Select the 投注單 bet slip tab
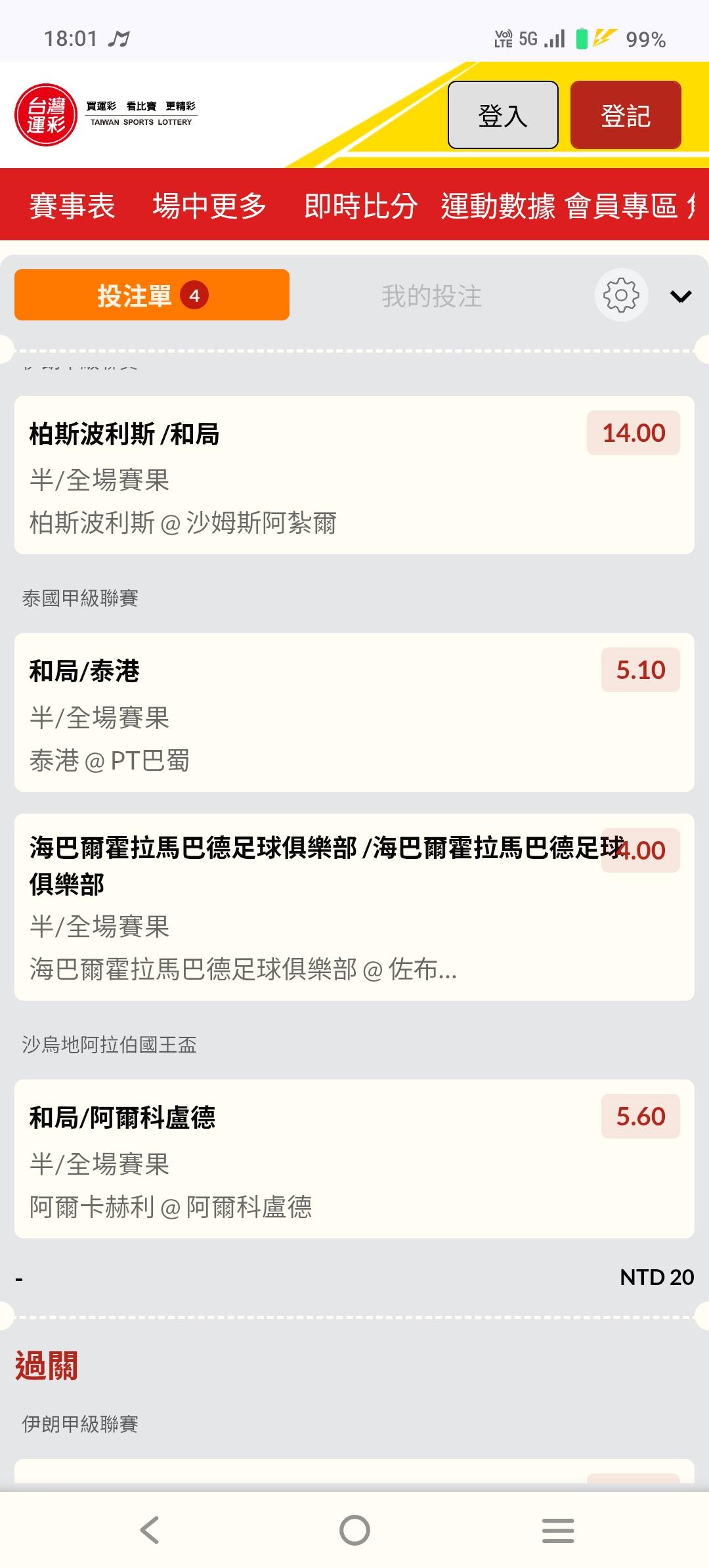 (x=152, y=295)
